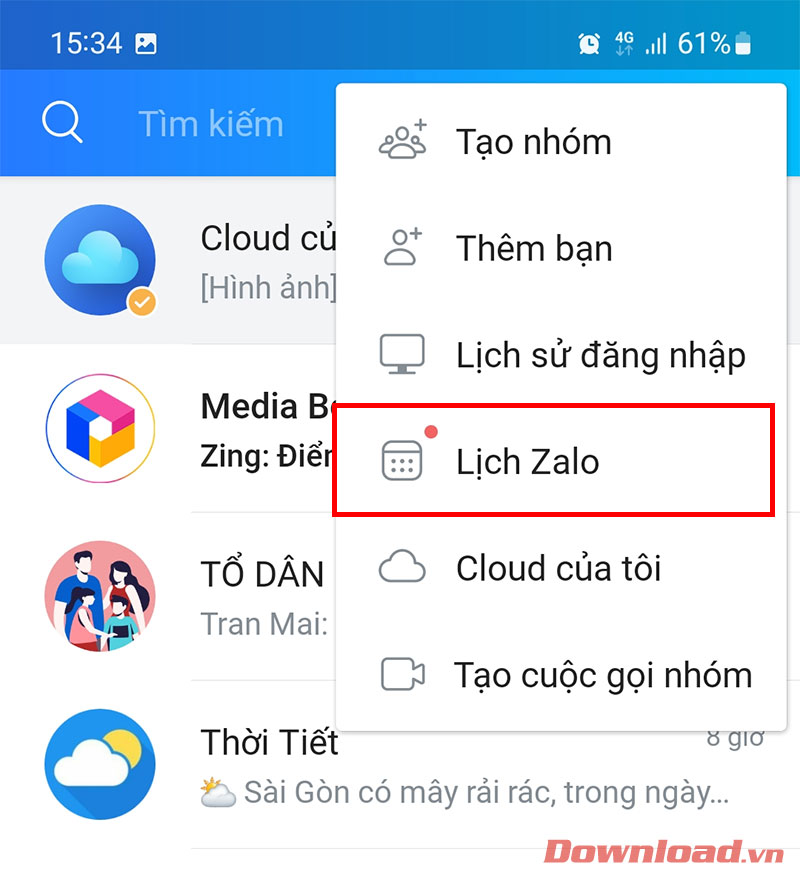Open the search magnifier icon
Image resolution: width=800 pixels, height=871 pixels.
[x=62, y=122]
